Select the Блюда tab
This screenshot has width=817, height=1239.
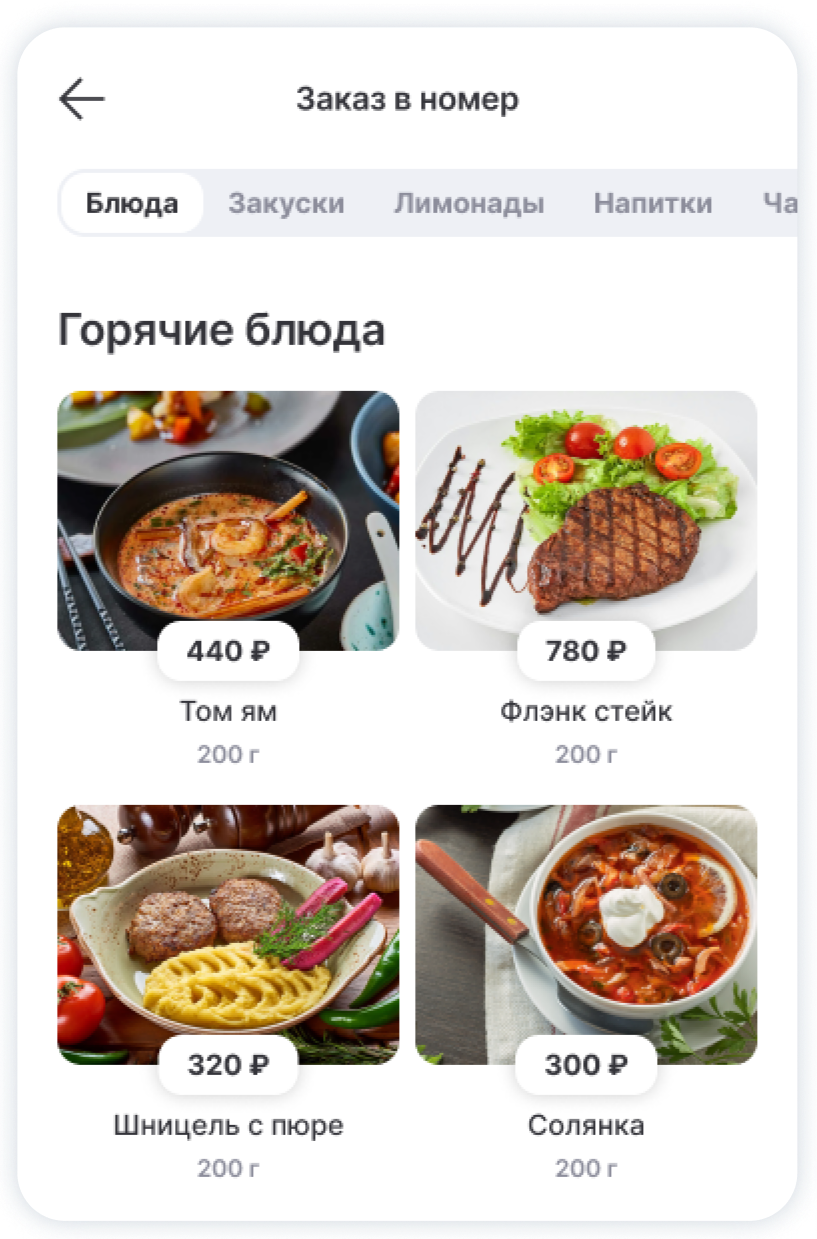(x=132, y=204)
